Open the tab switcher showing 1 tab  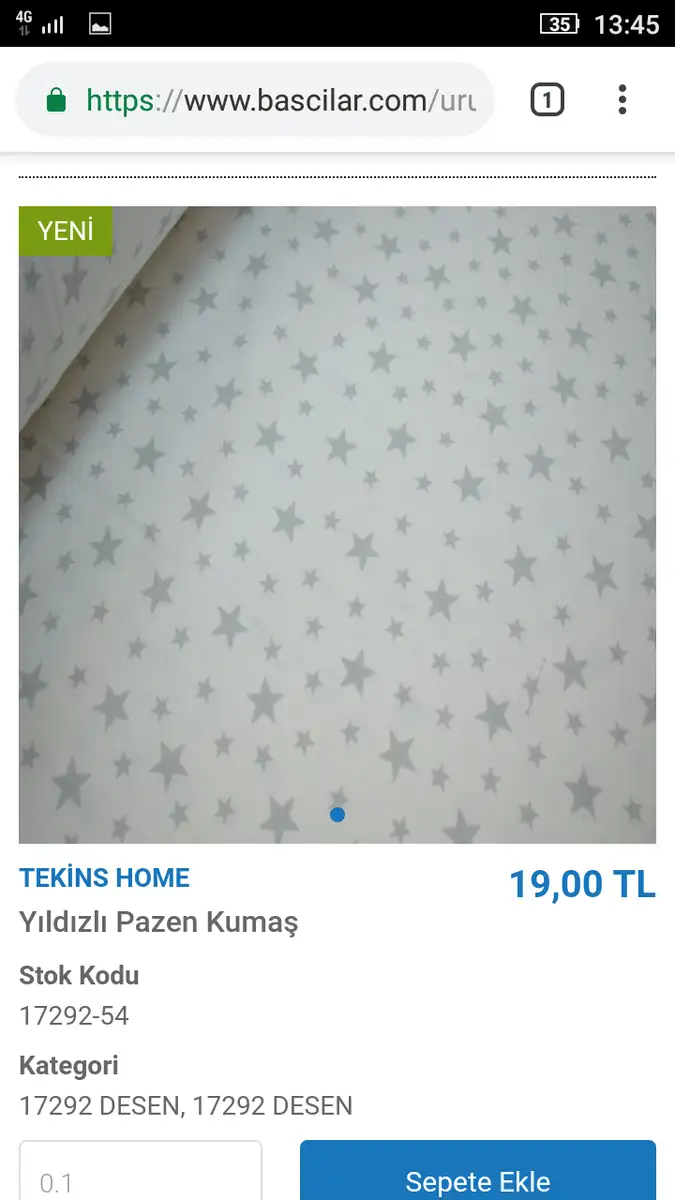point(547,100)
